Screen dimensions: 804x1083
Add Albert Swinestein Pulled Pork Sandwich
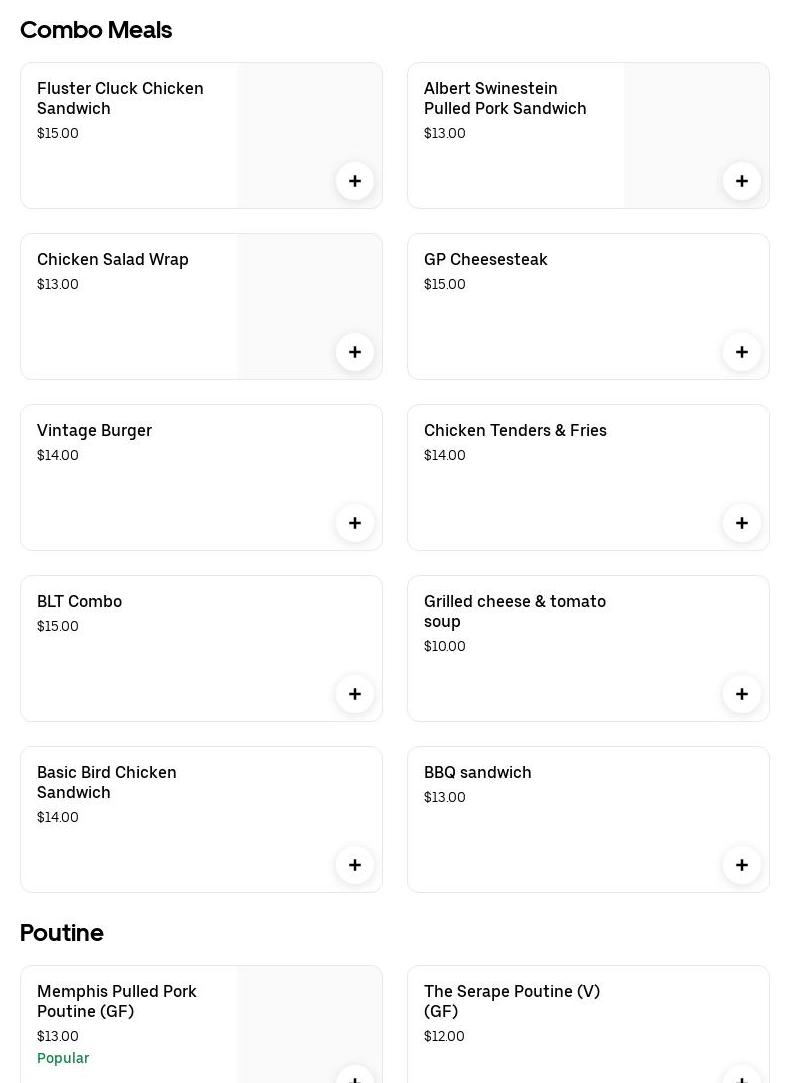pos(741,181)
